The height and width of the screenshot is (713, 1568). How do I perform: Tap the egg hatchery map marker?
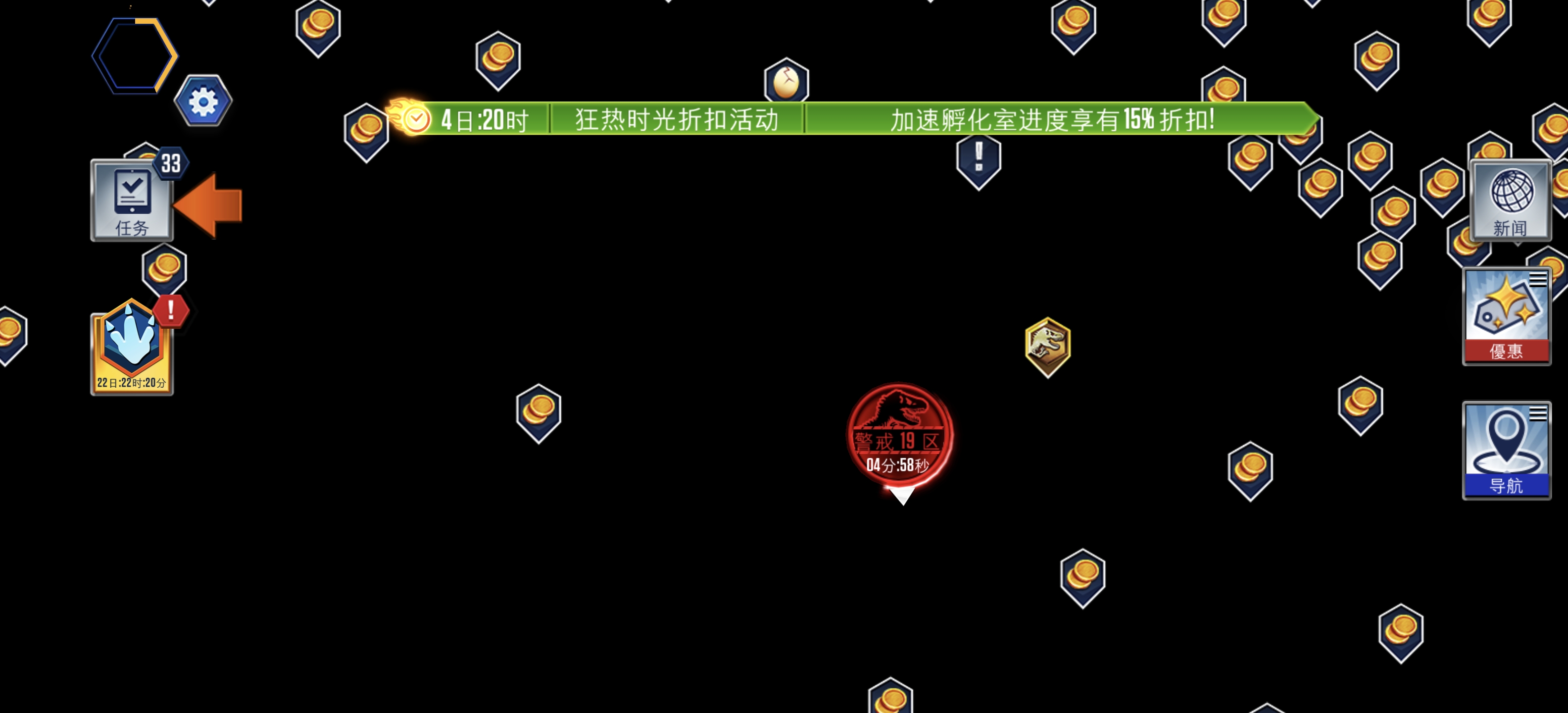pyautogui.click(x=786, y=82)
